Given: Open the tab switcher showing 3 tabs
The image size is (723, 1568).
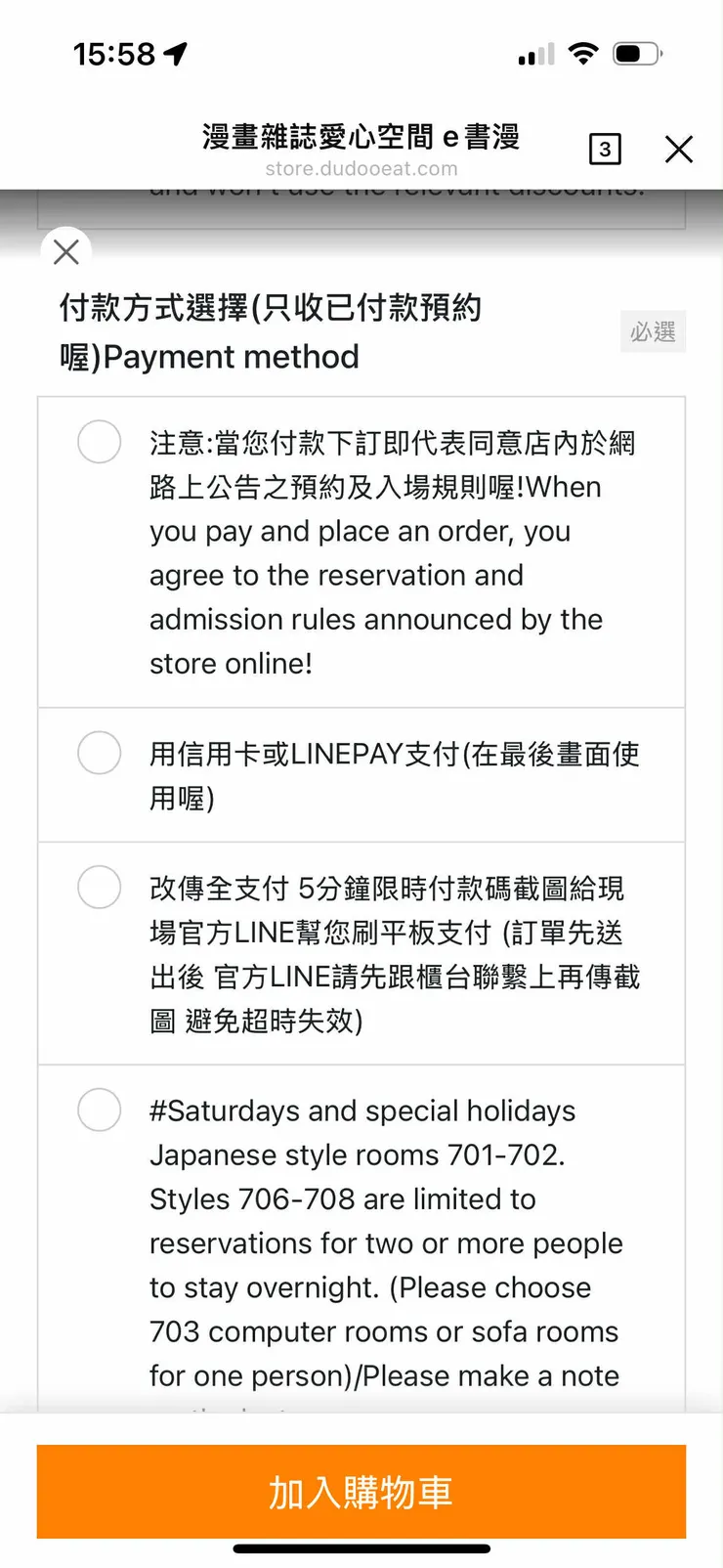Looking at the screenshot, I should [605, 150].
